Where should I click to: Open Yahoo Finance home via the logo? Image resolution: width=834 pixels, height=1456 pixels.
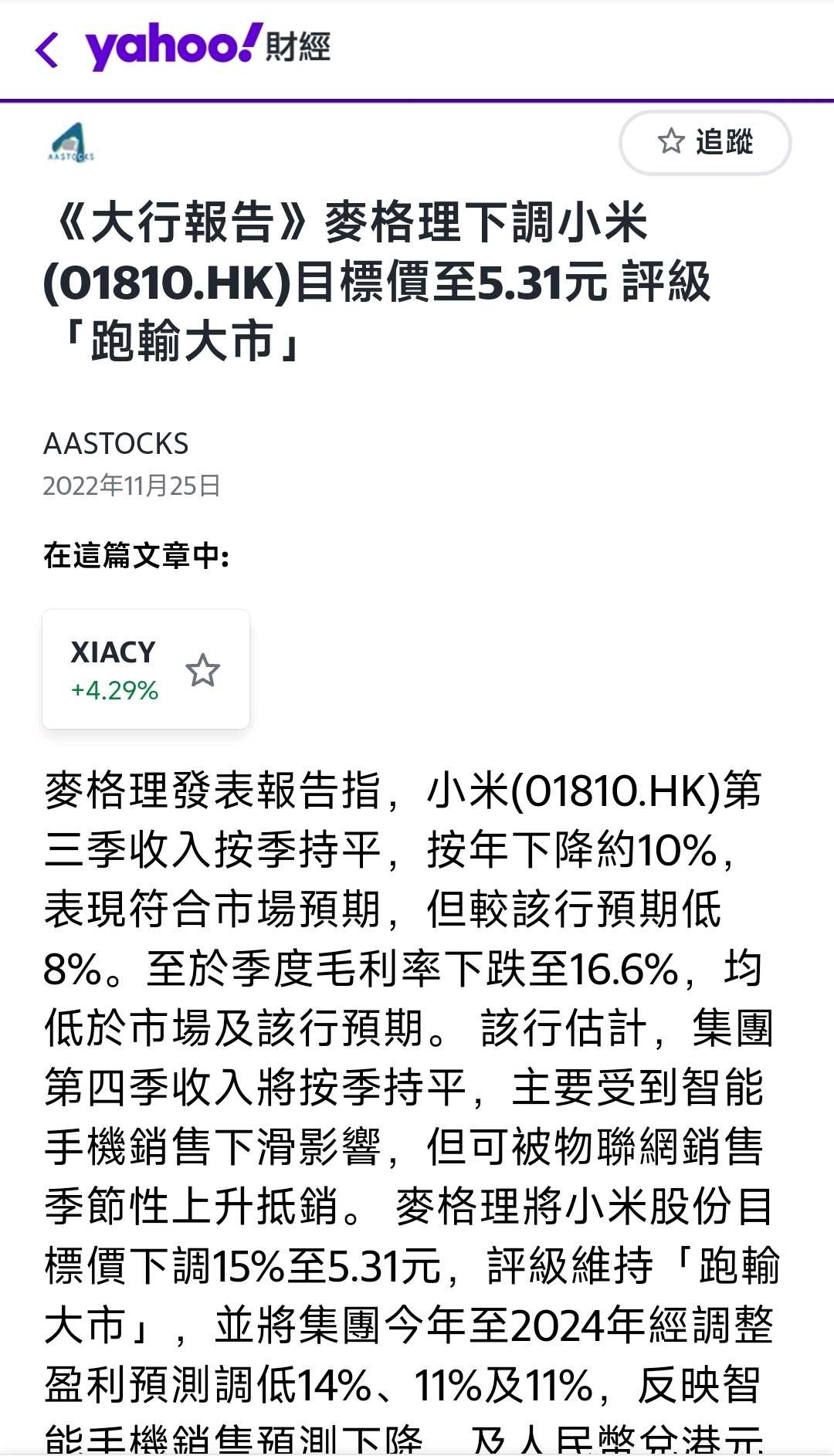pos(207,47)
